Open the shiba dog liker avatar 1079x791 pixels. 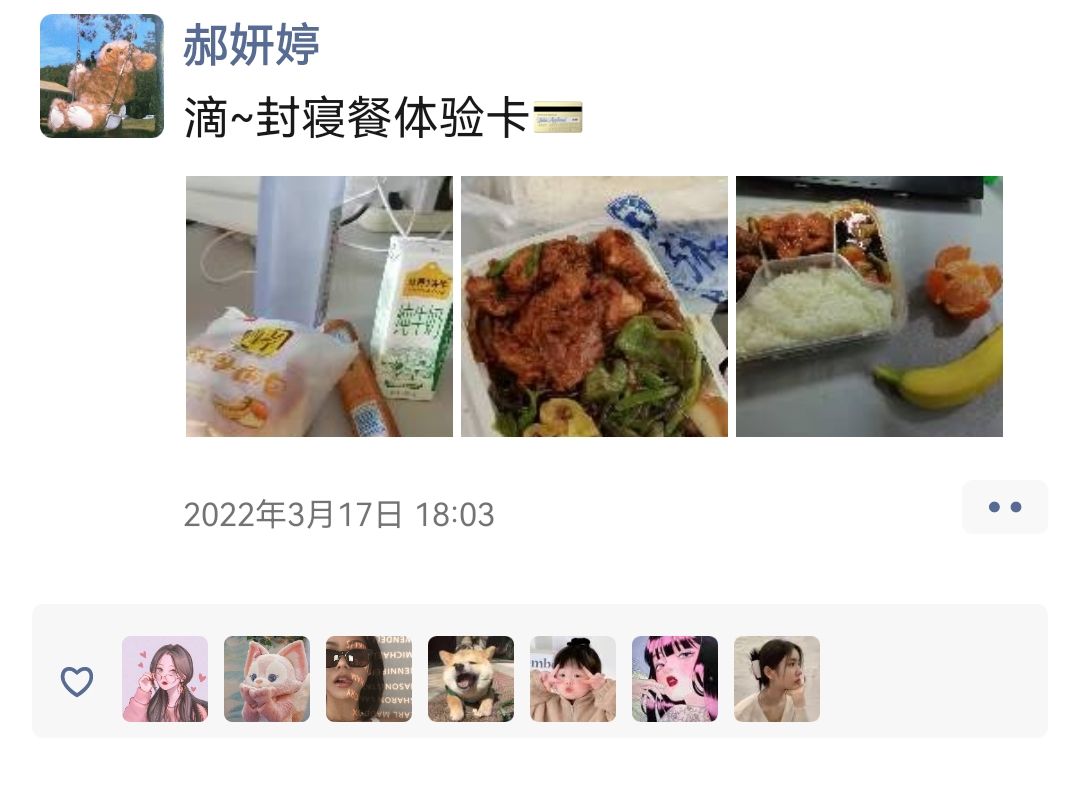471,679
